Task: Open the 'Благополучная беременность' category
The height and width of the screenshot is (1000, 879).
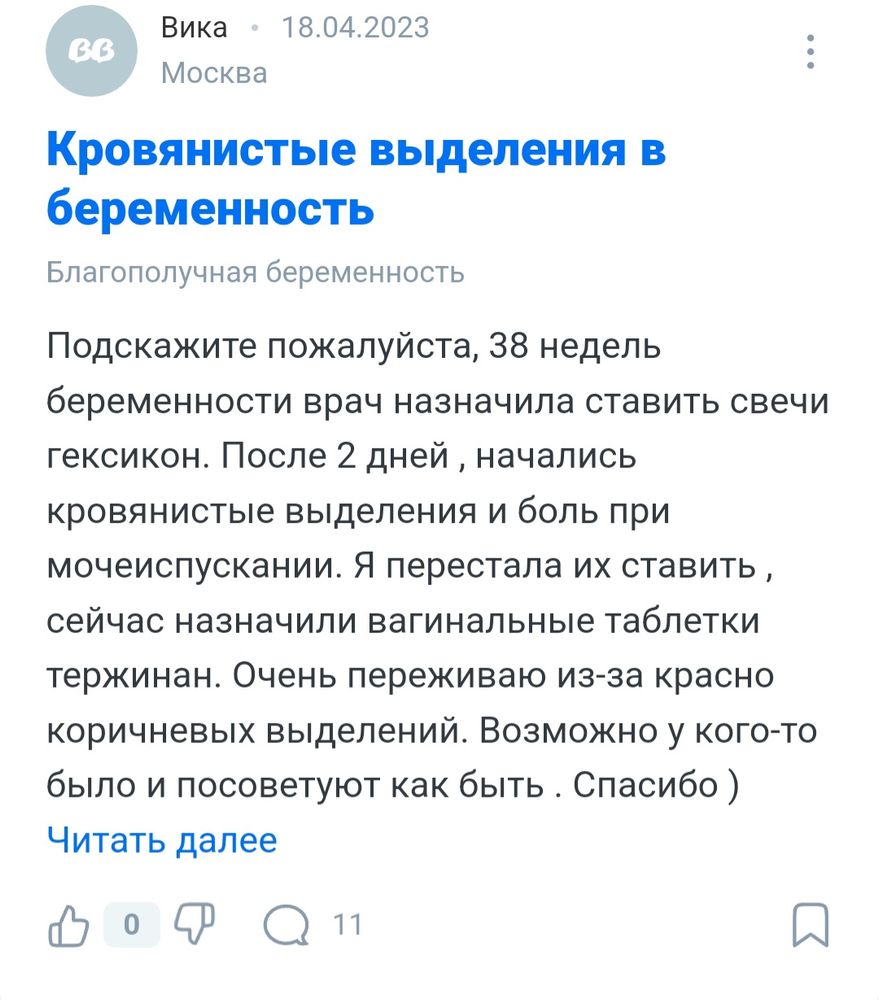Action: 255,272
